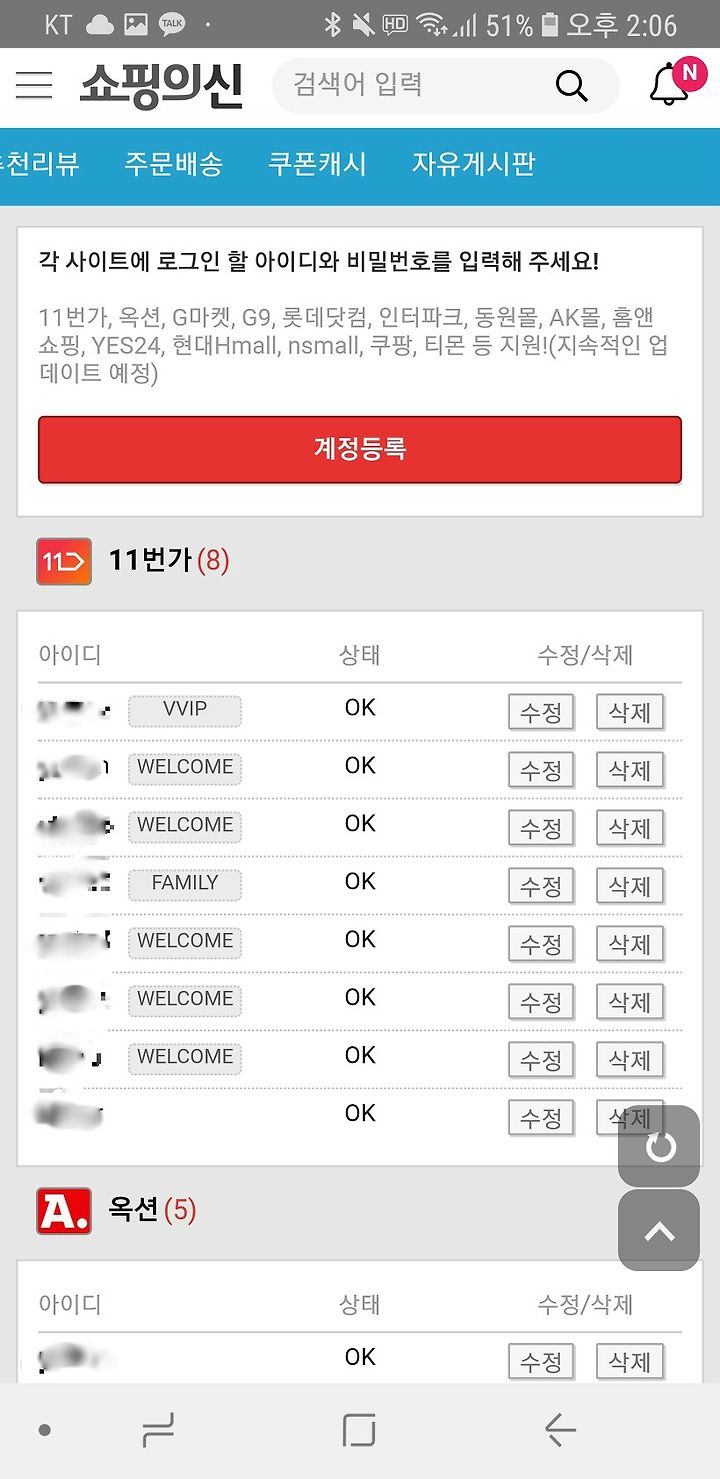Image resolution: width=720 pixels, height=1479 pixels.
Task: Switch to the 주문배송 tab
Action: tap(173, 164)
